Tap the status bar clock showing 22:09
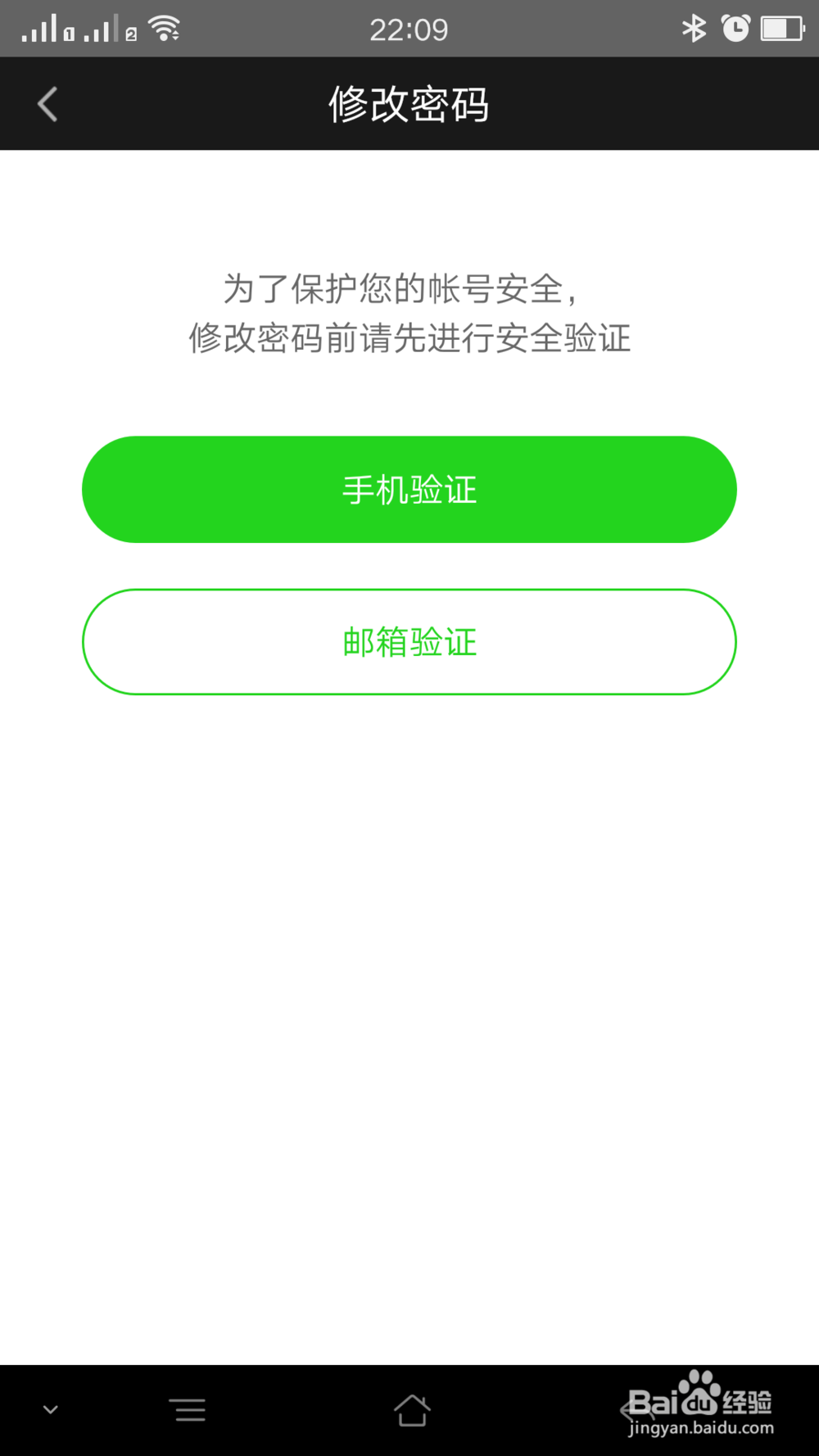Viewport: 819px width, 1456px height. (409, 28)
